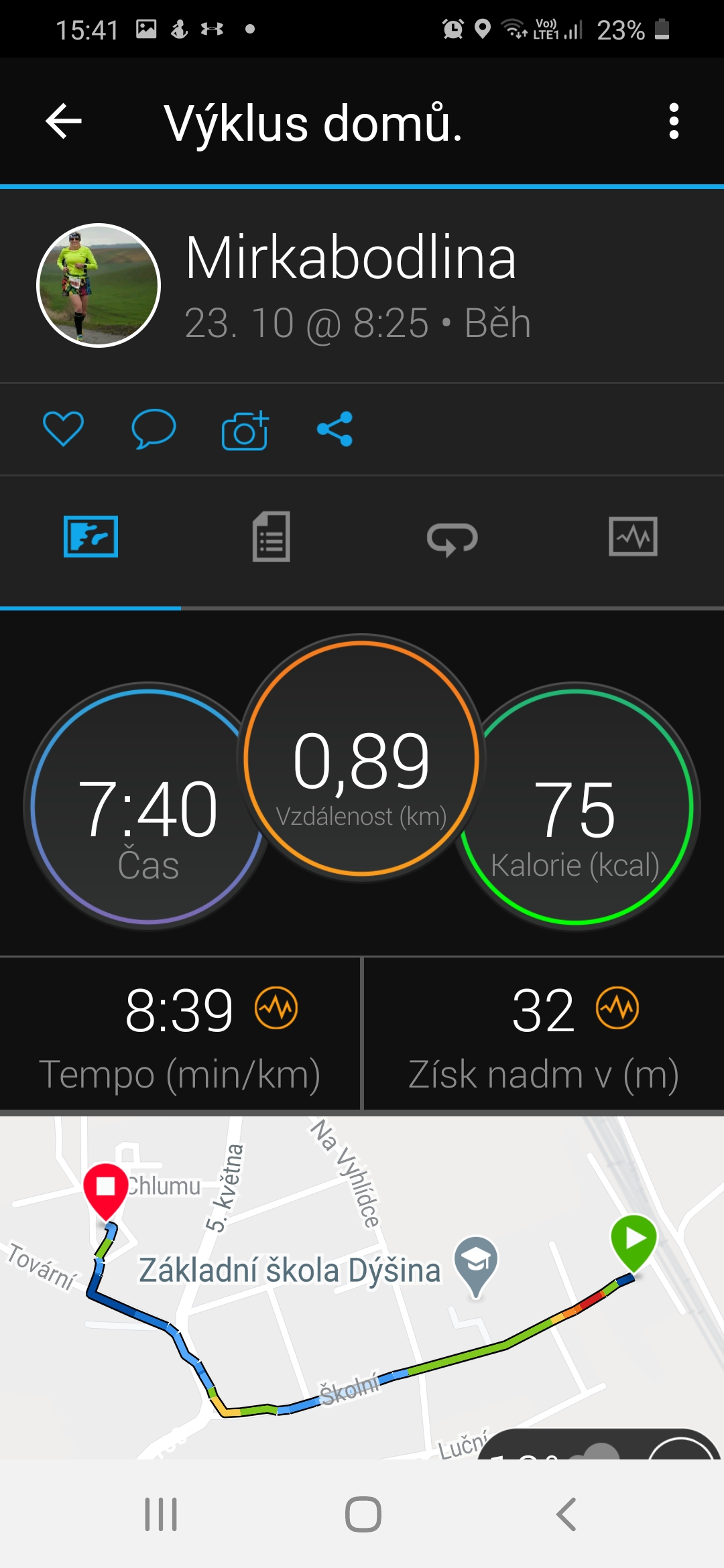The image size is (724, 1568).
Task: Open the three-dot overflow menu
Action: click(674, 121)
